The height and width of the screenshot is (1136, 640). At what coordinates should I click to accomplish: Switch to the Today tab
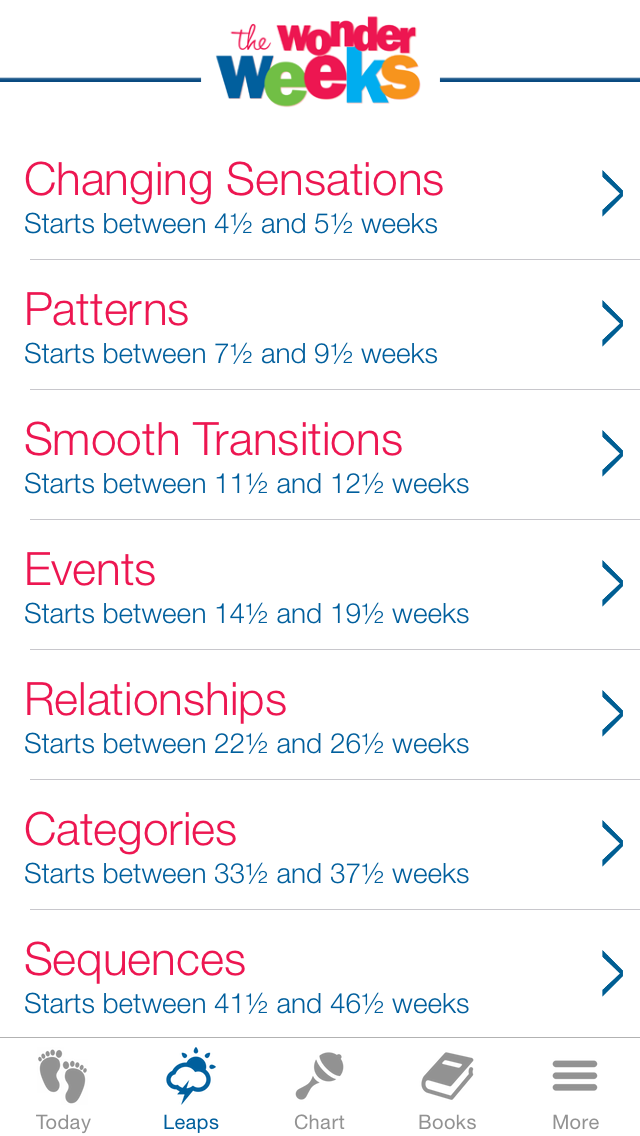[x=63, y=1089]
